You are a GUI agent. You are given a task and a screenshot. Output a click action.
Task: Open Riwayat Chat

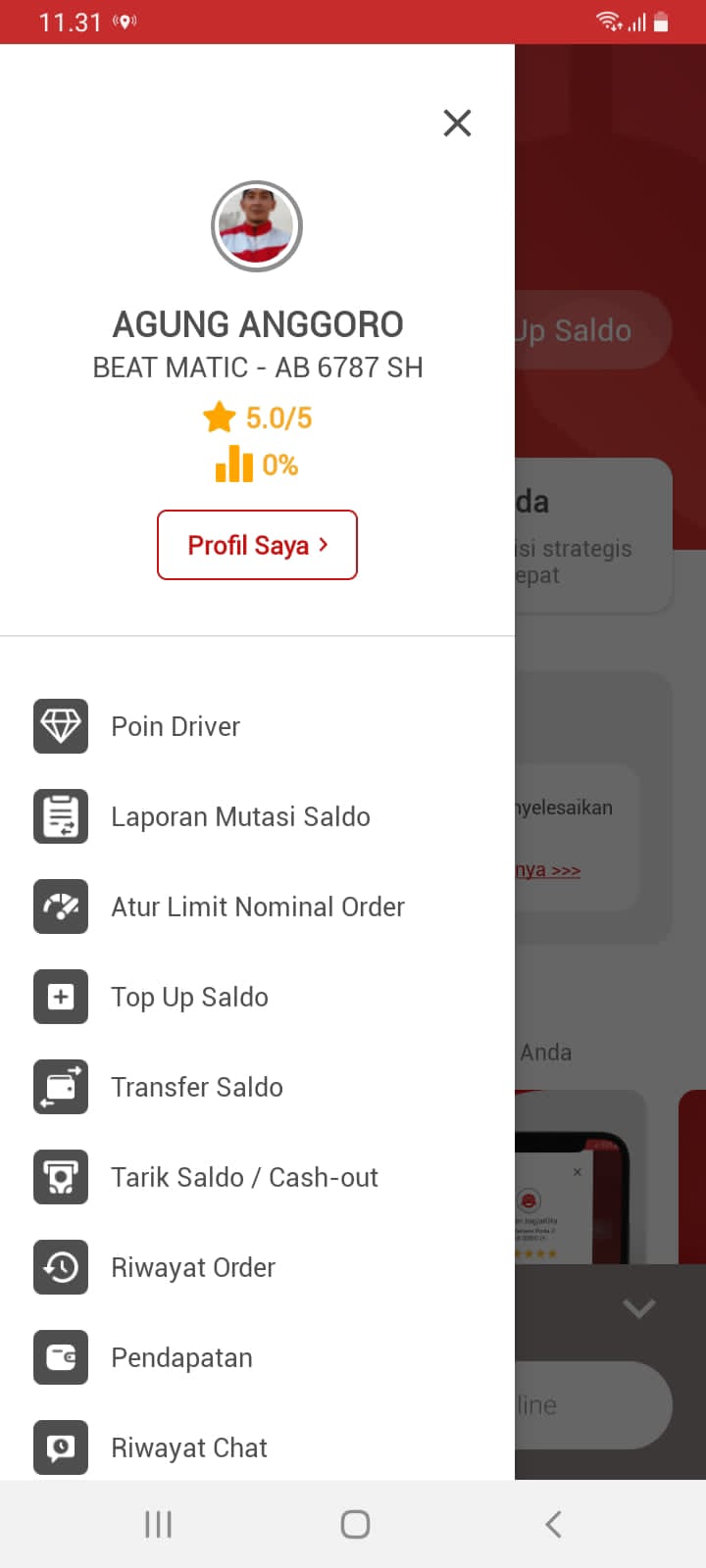[188, 1447]
